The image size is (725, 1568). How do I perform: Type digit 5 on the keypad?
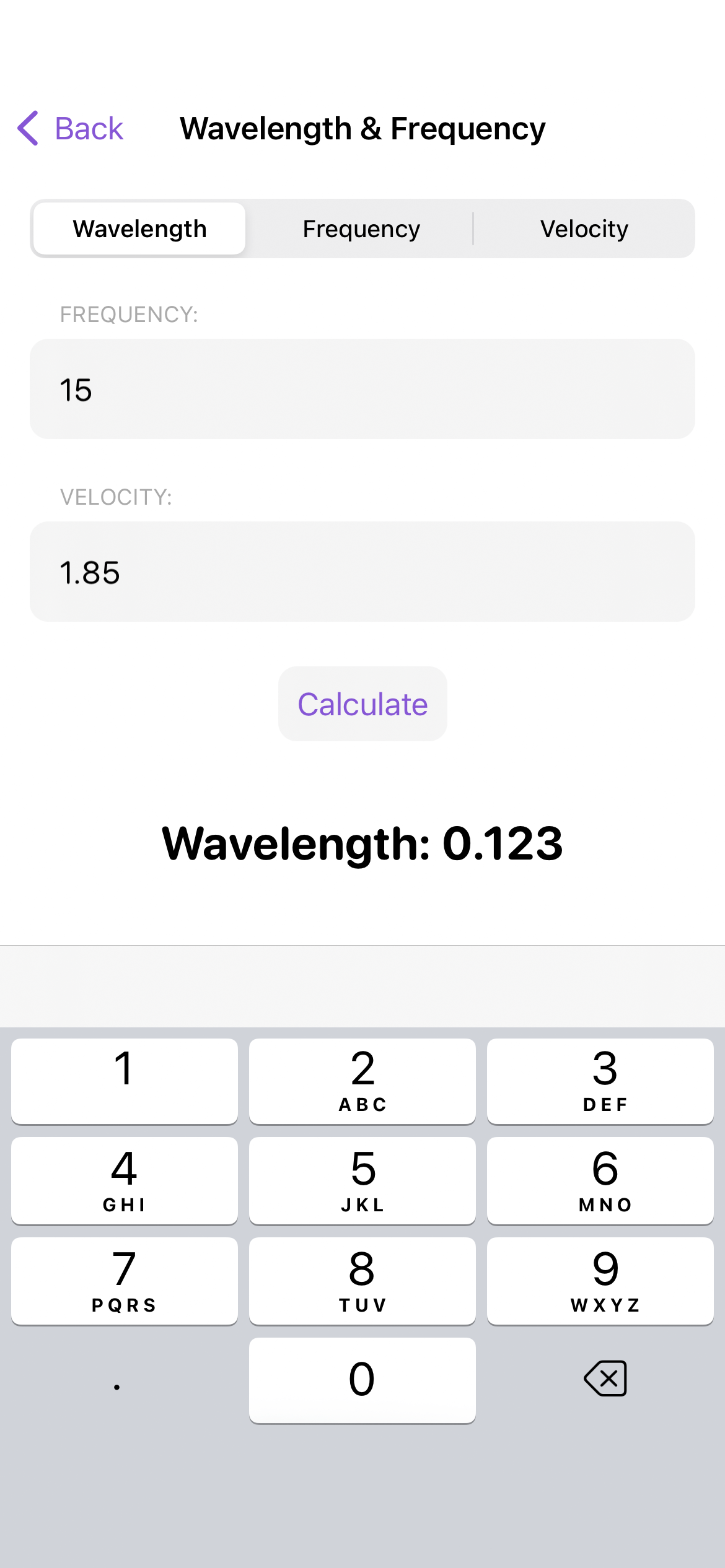point(362,1180)
